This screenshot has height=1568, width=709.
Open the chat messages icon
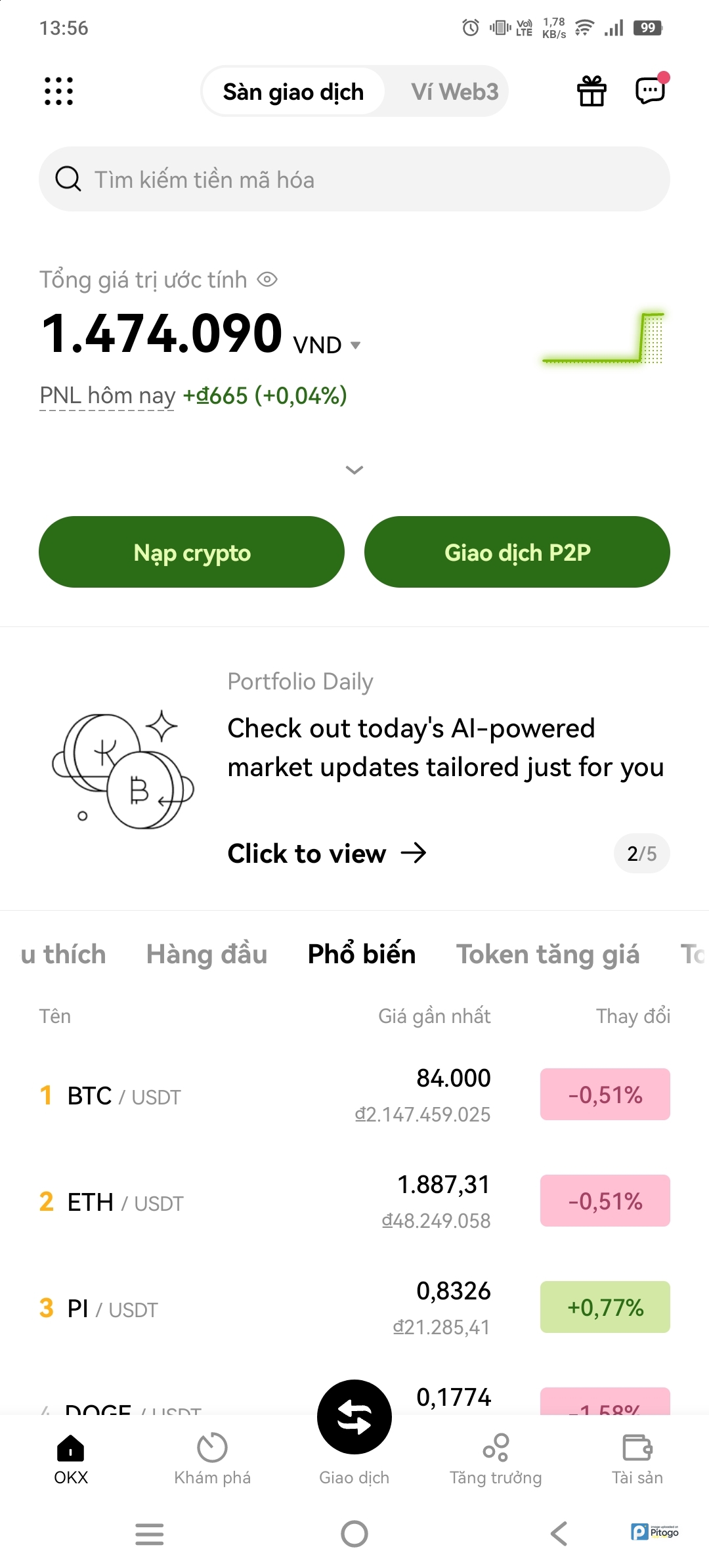point(651,90)
